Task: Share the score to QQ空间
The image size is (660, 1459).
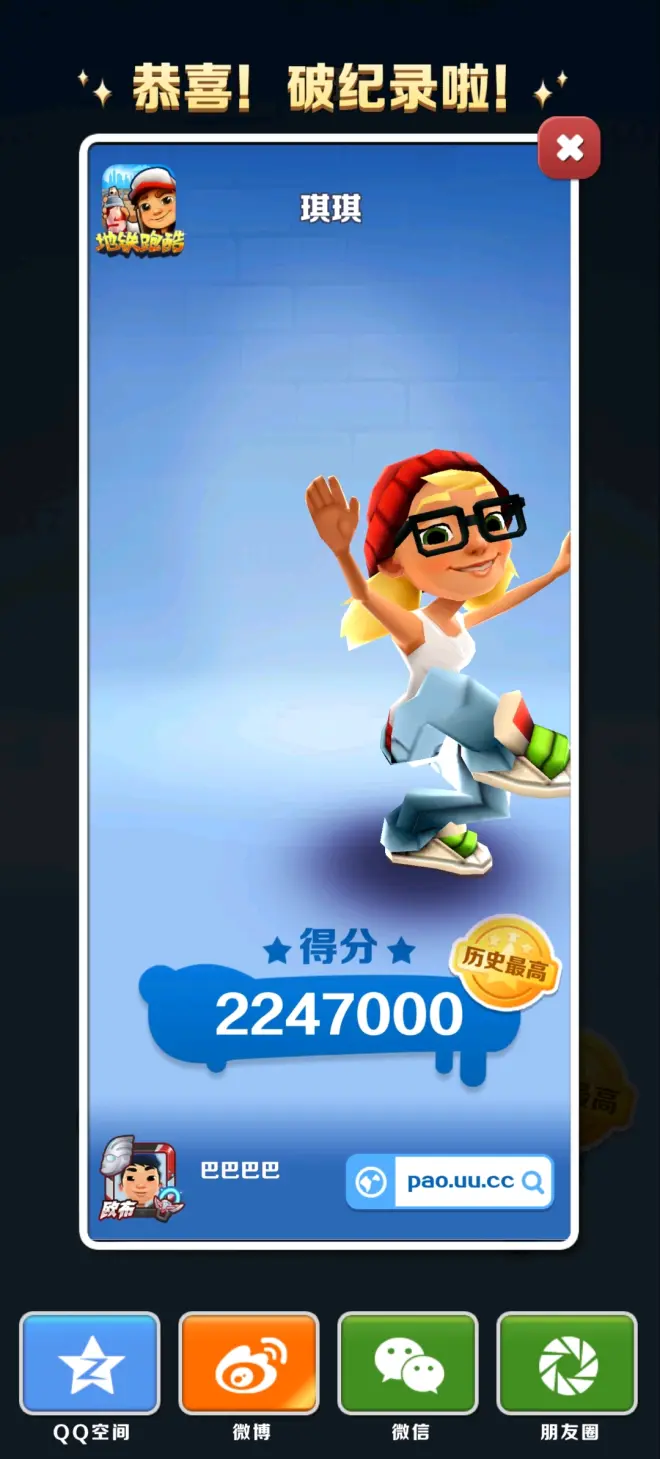Action: pyautogui.click(x=90, y=1364)
